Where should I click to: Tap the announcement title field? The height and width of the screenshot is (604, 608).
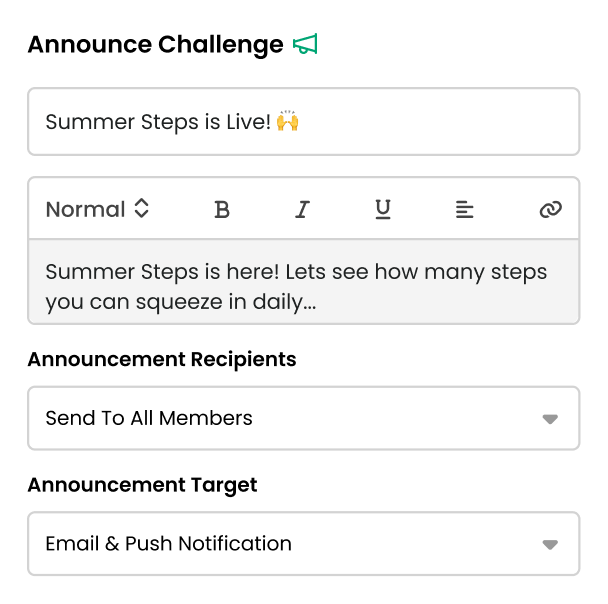tap(304, 121)
